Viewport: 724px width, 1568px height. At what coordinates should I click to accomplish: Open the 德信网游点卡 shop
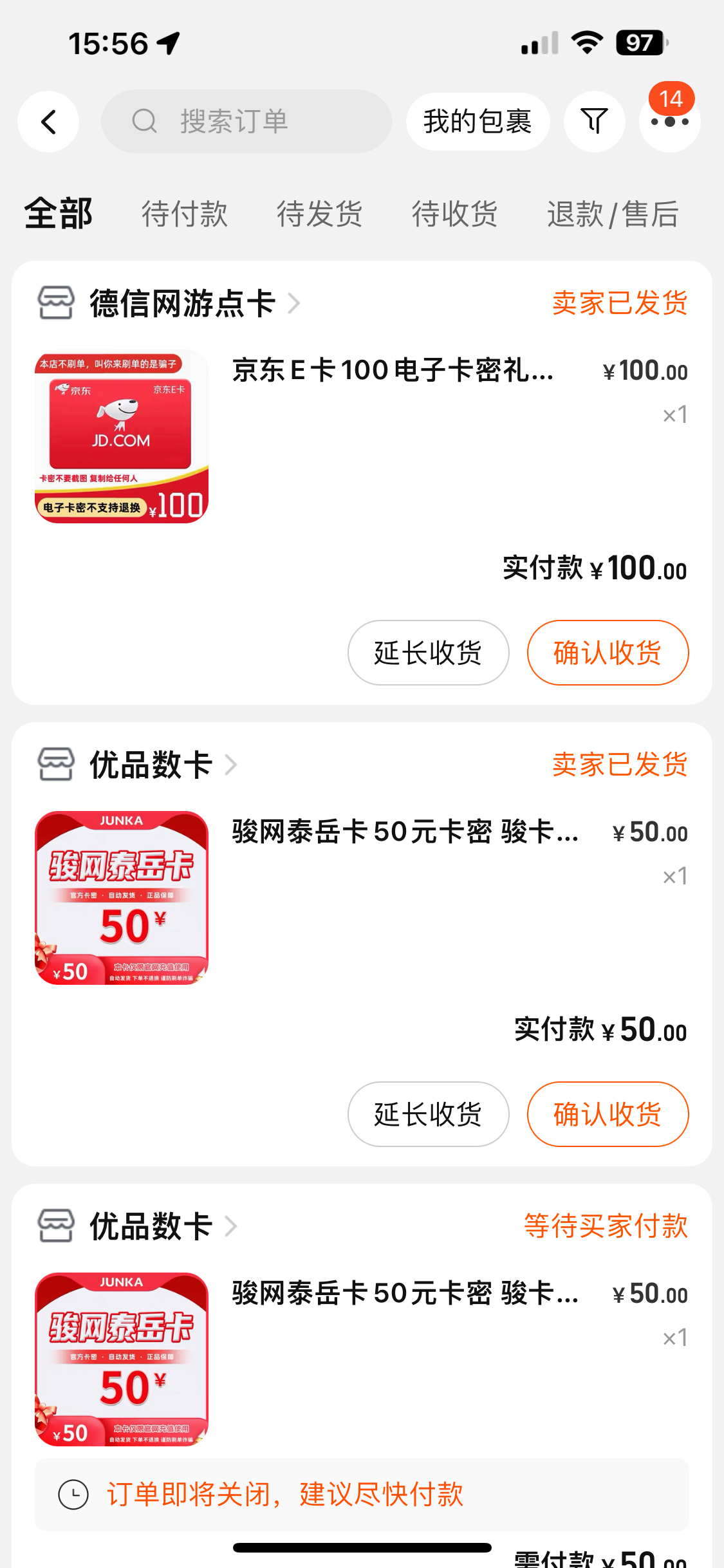click(183, 303)
